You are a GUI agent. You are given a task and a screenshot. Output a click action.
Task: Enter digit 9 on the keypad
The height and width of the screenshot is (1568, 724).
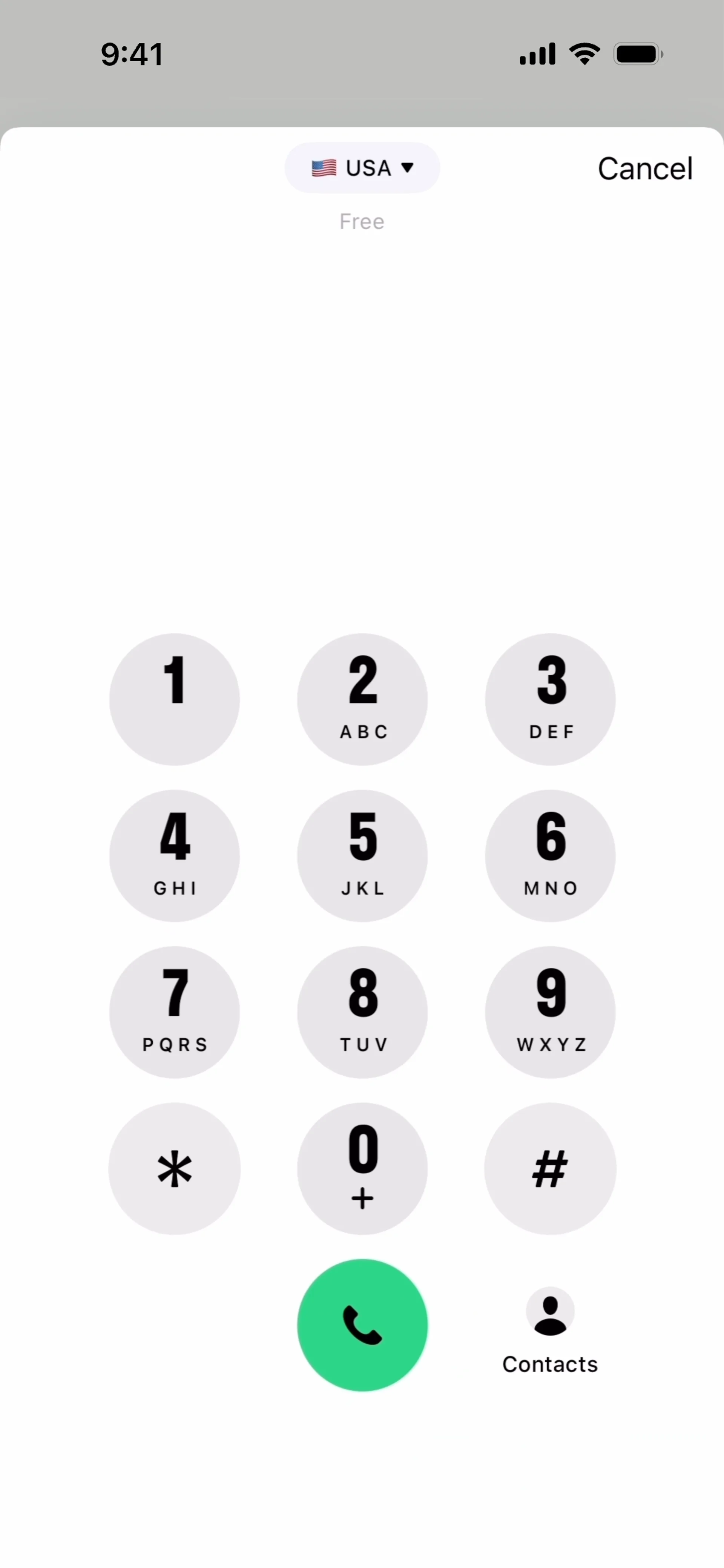pos(550,1012)
